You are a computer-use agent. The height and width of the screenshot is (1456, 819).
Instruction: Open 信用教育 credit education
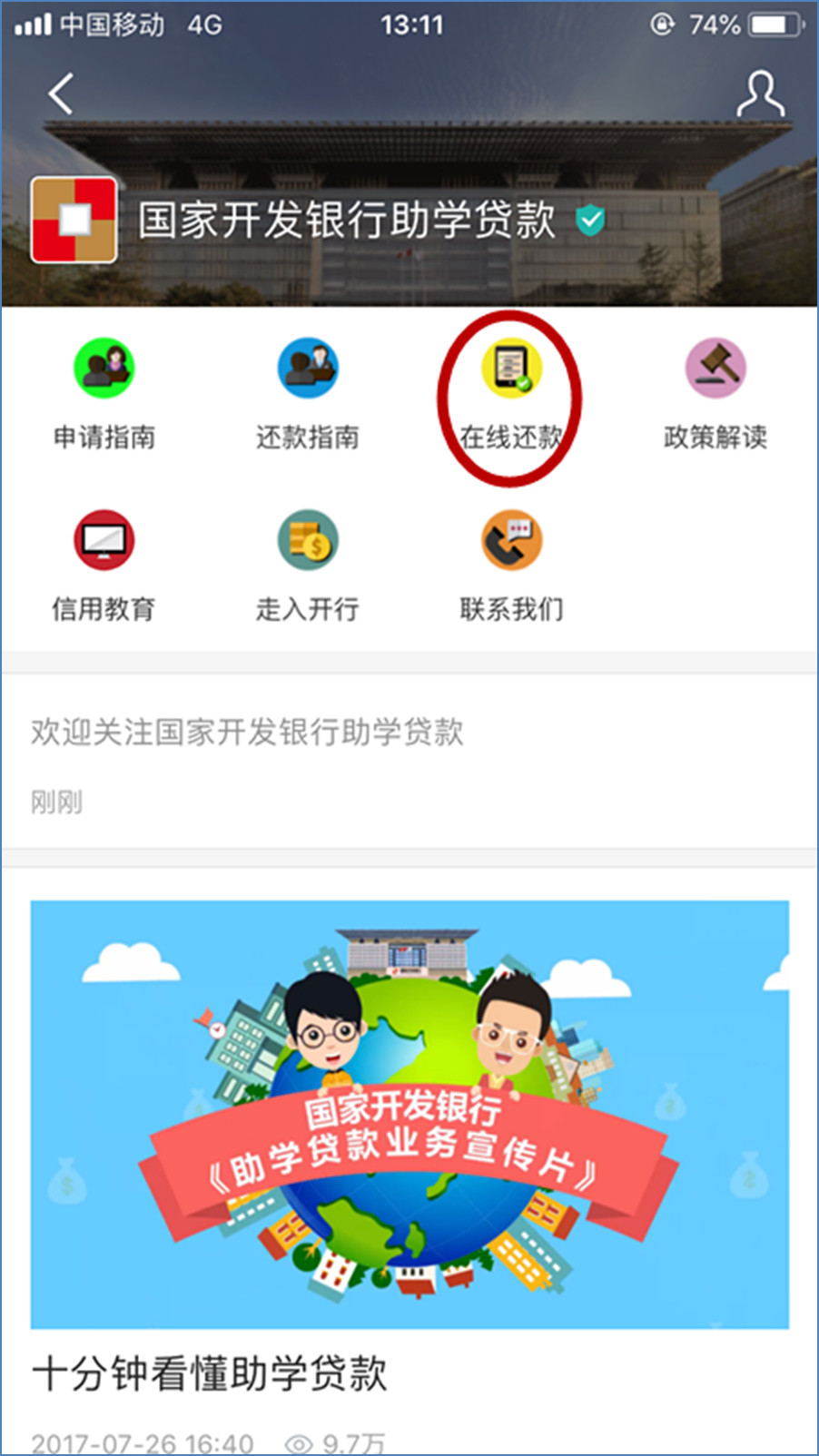[x=104, y=565]
